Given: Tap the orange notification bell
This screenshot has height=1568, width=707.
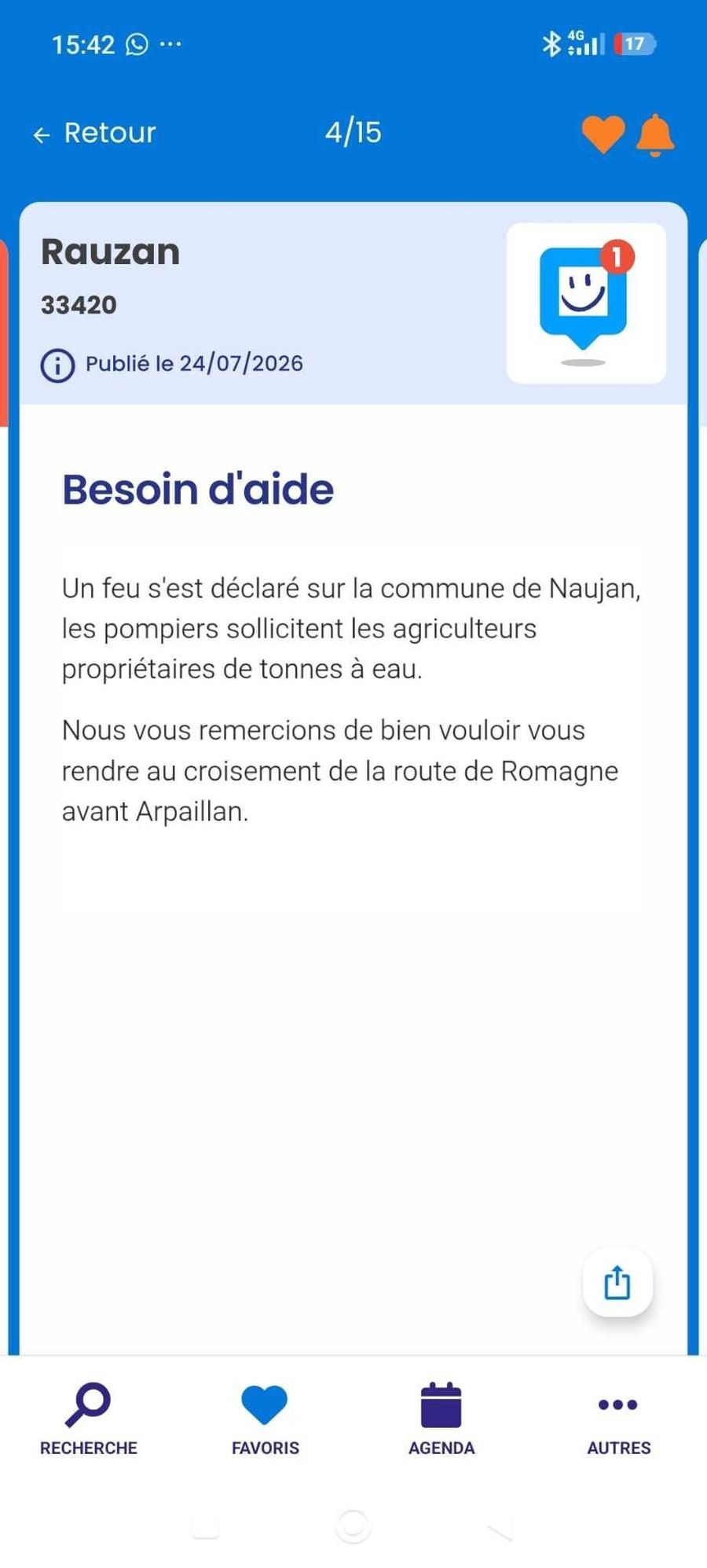Looking at the screenshot, I should [655, 135].
